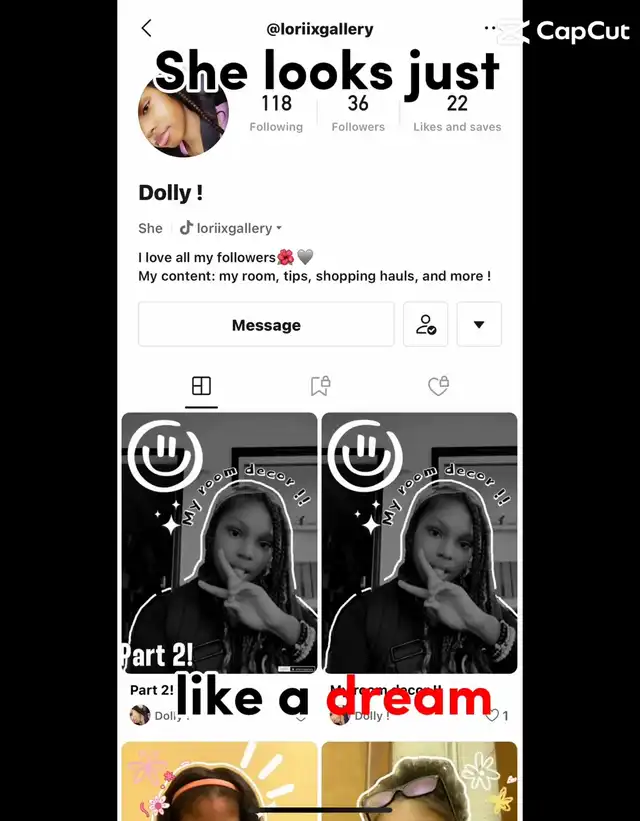
Task: Switch to the saved posts tab
Action: click(320, 386)
